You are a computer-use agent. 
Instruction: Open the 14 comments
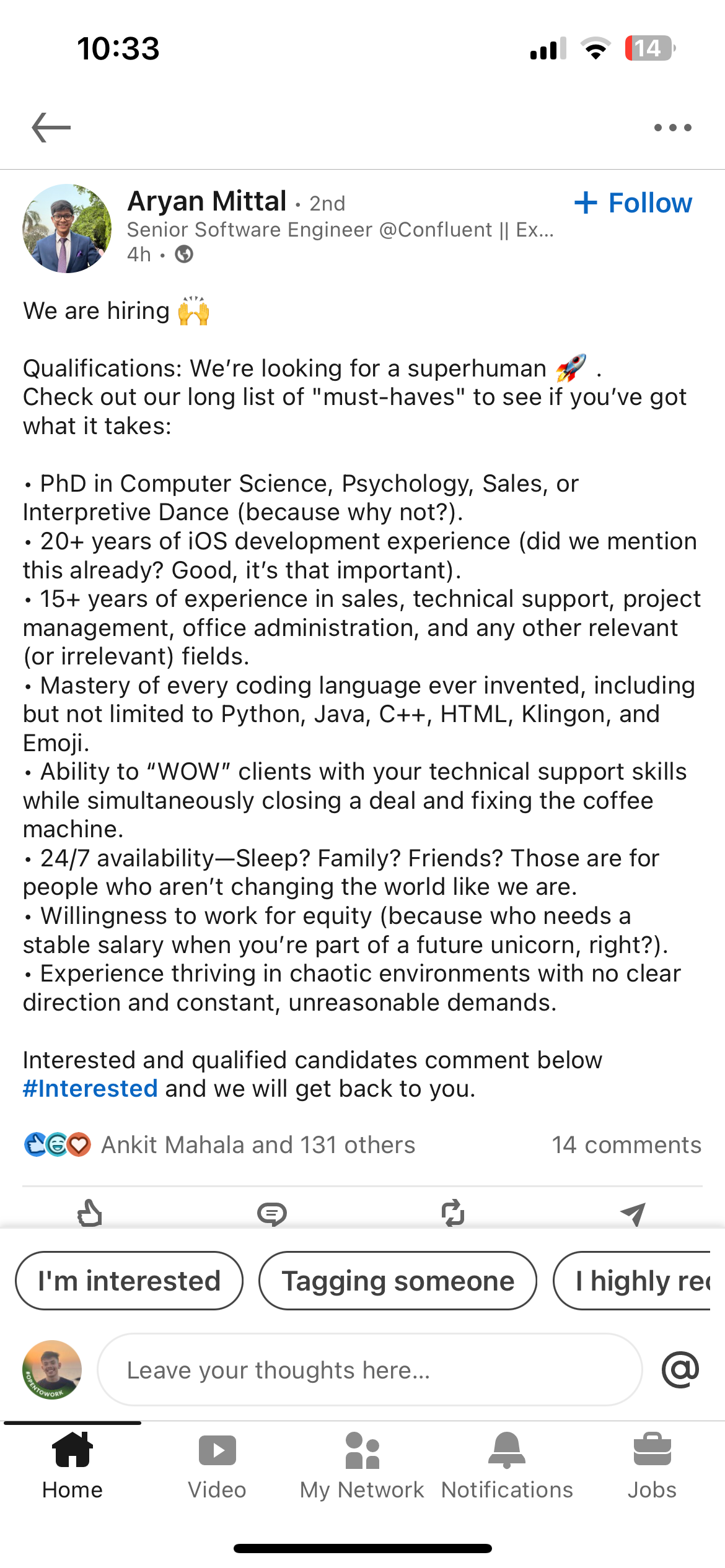point(626,1145)
